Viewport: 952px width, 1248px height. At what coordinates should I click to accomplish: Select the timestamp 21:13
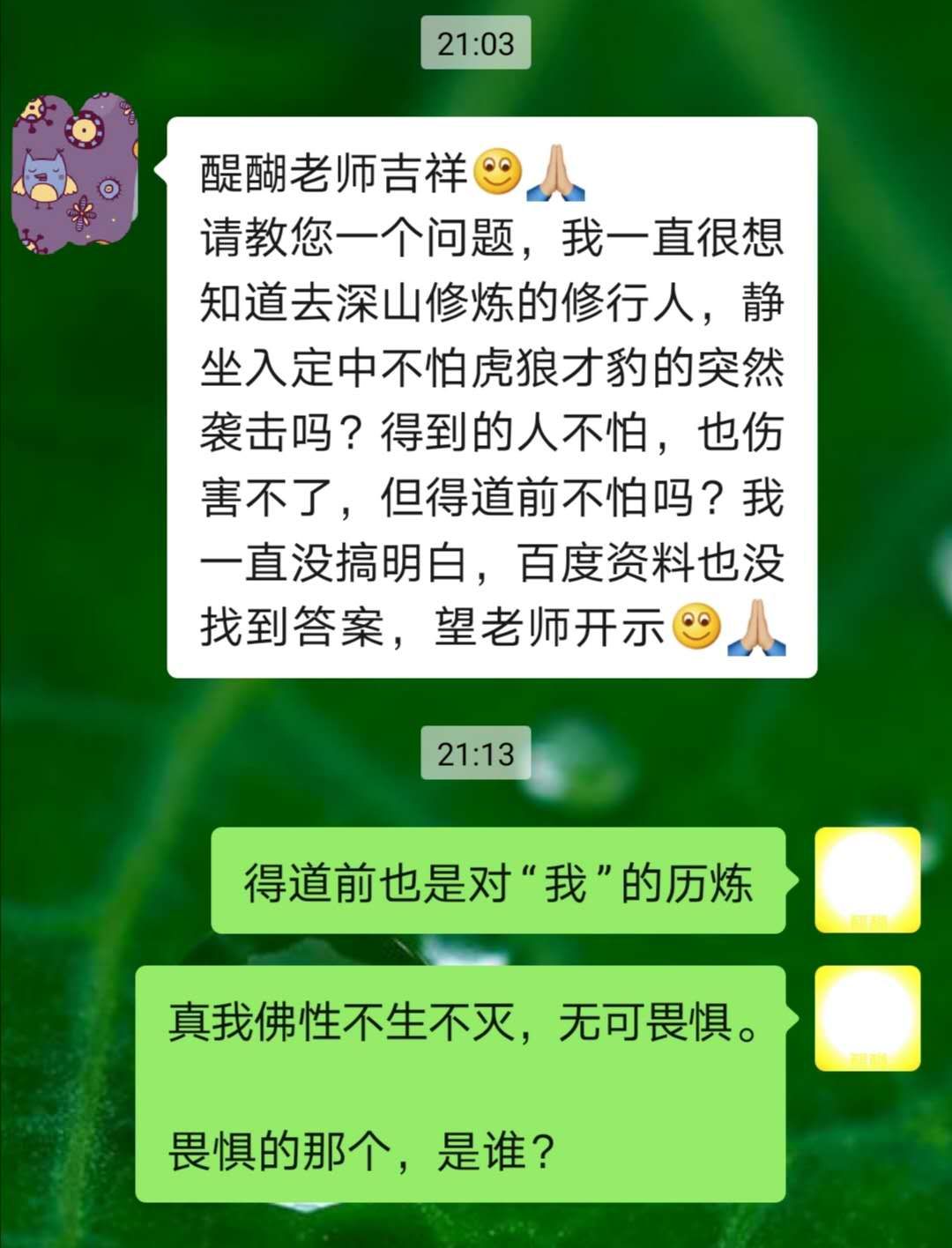point(476,750)
